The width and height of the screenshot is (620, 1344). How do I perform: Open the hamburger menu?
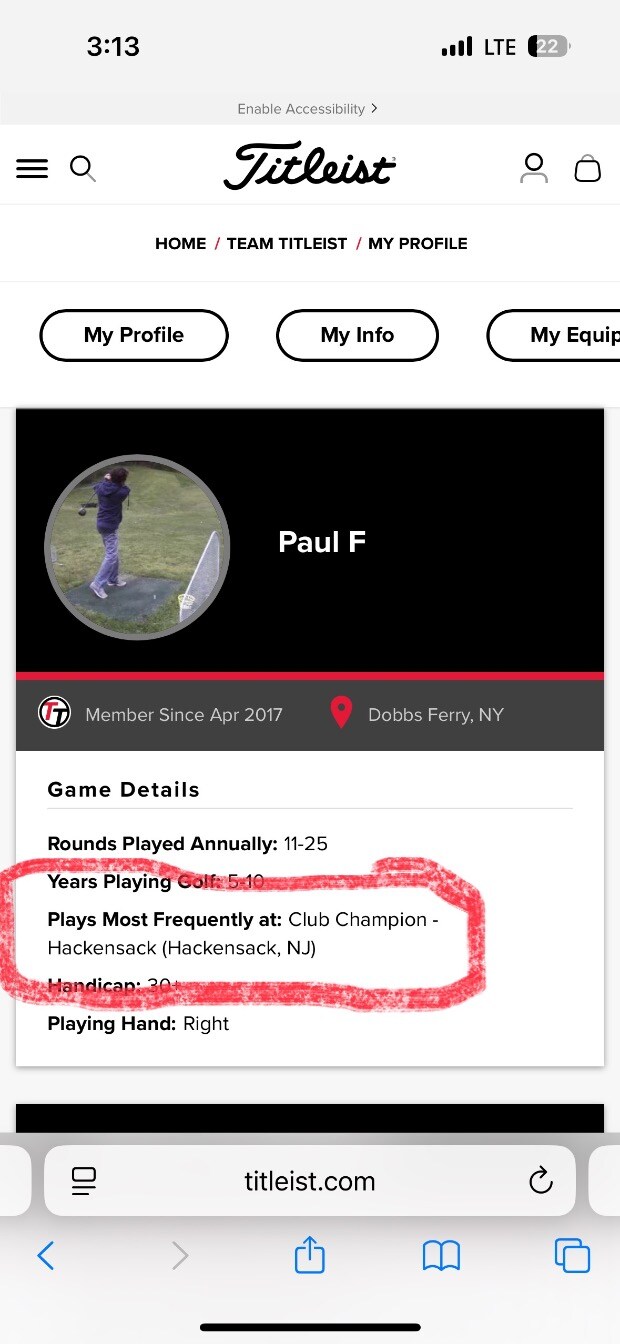coord(32,169)
